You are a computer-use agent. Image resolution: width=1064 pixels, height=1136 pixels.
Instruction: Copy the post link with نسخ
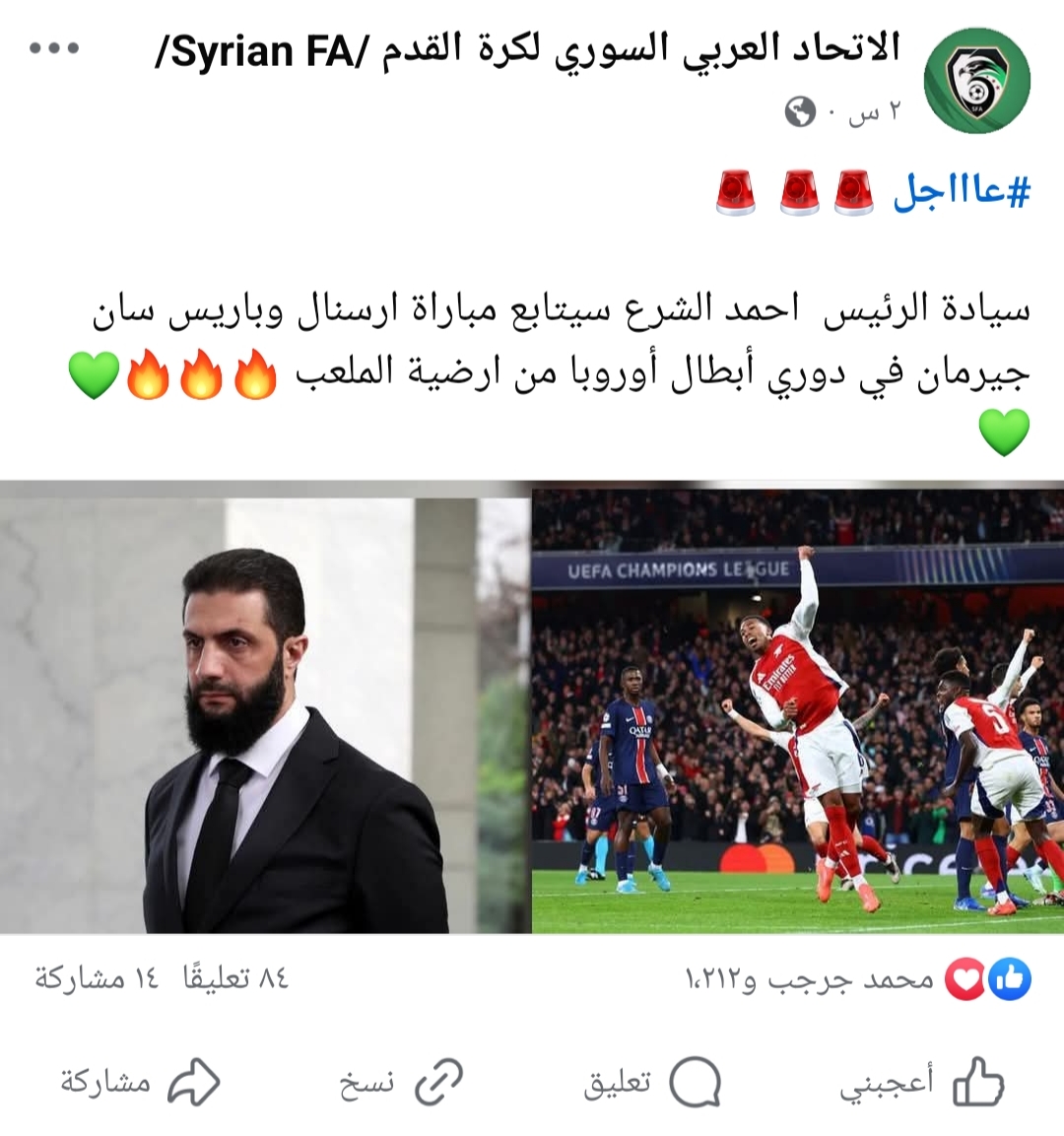click(400, 1083)
